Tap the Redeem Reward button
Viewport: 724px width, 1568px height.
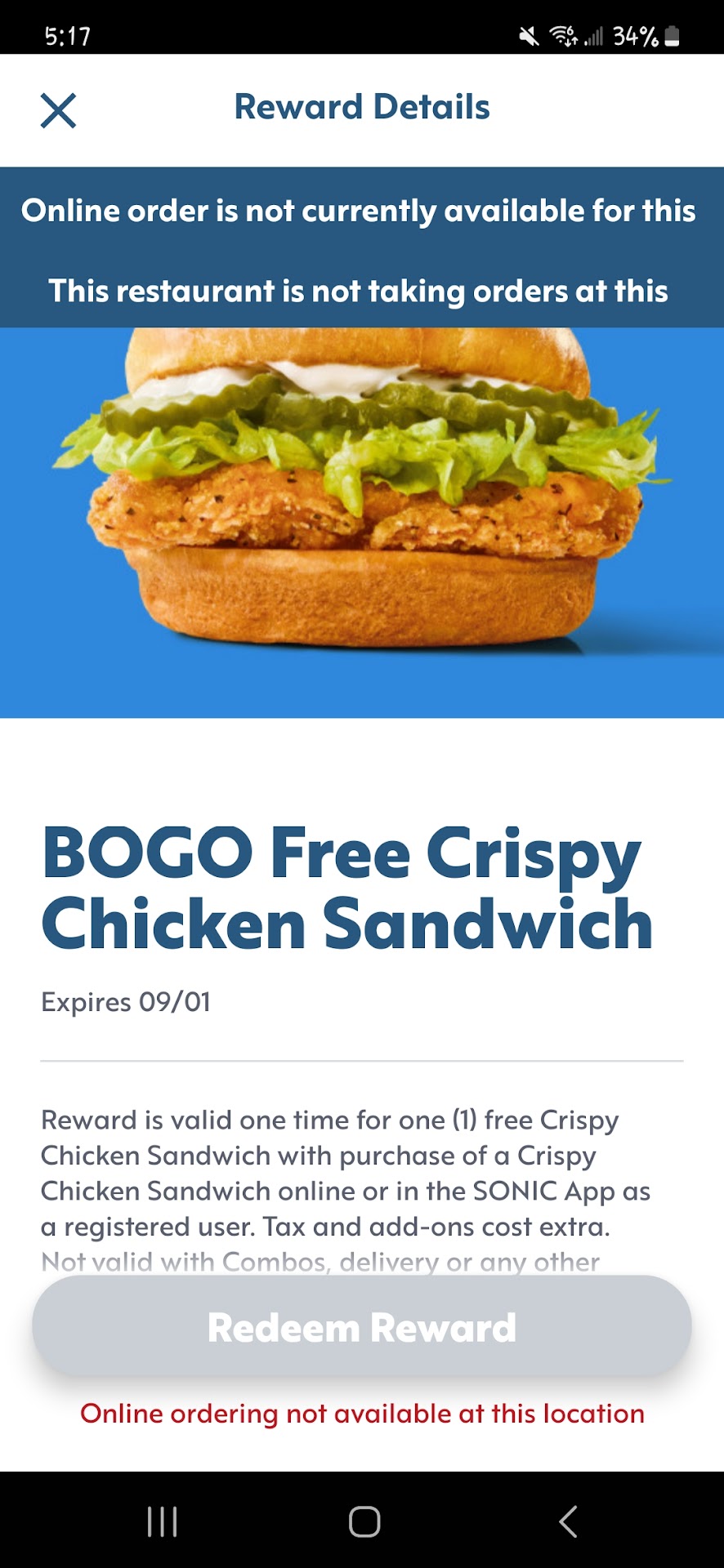coord(362,1327)
